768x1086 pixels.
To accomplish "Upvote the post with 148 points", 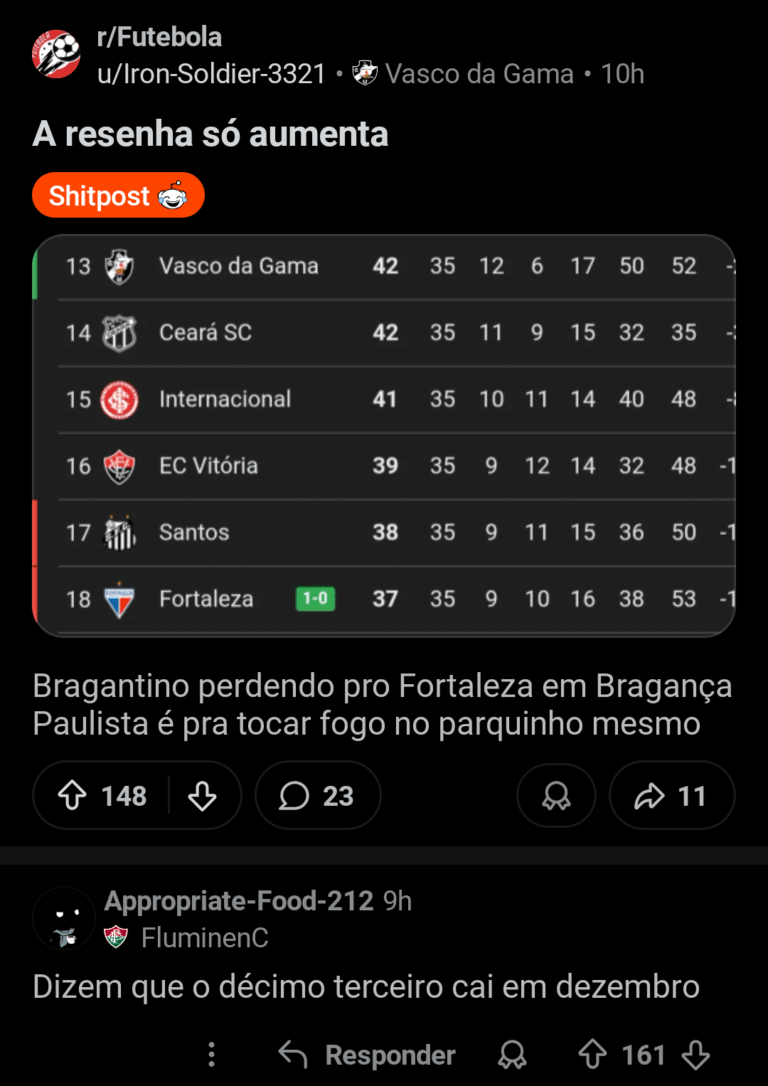I will (x=74, y=796).
